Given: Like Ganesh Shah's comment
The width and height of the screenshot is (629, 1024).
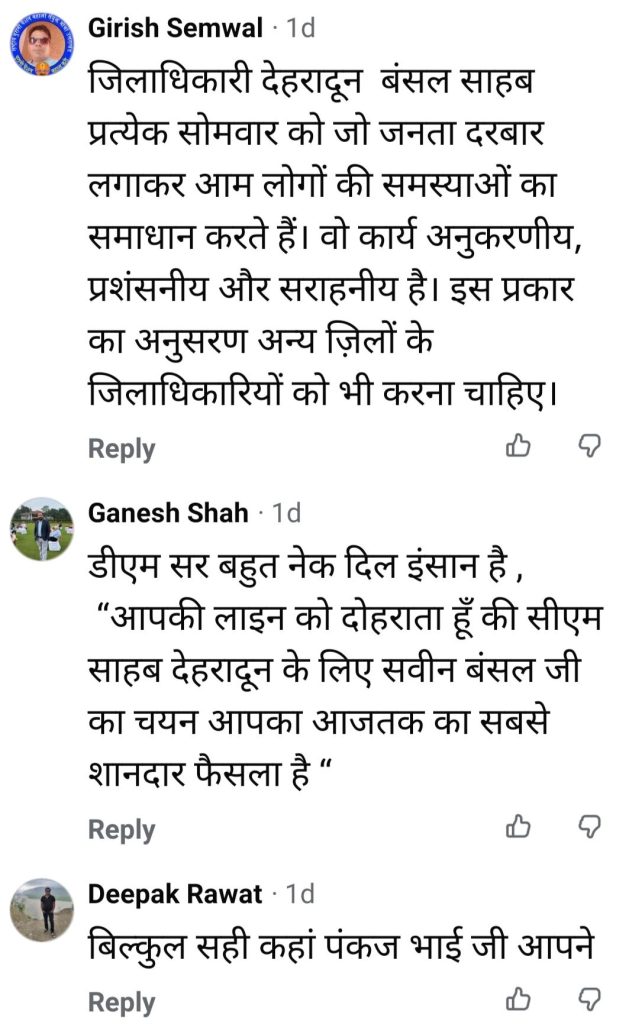Looking at the screenshot, I should coord(518,826).
